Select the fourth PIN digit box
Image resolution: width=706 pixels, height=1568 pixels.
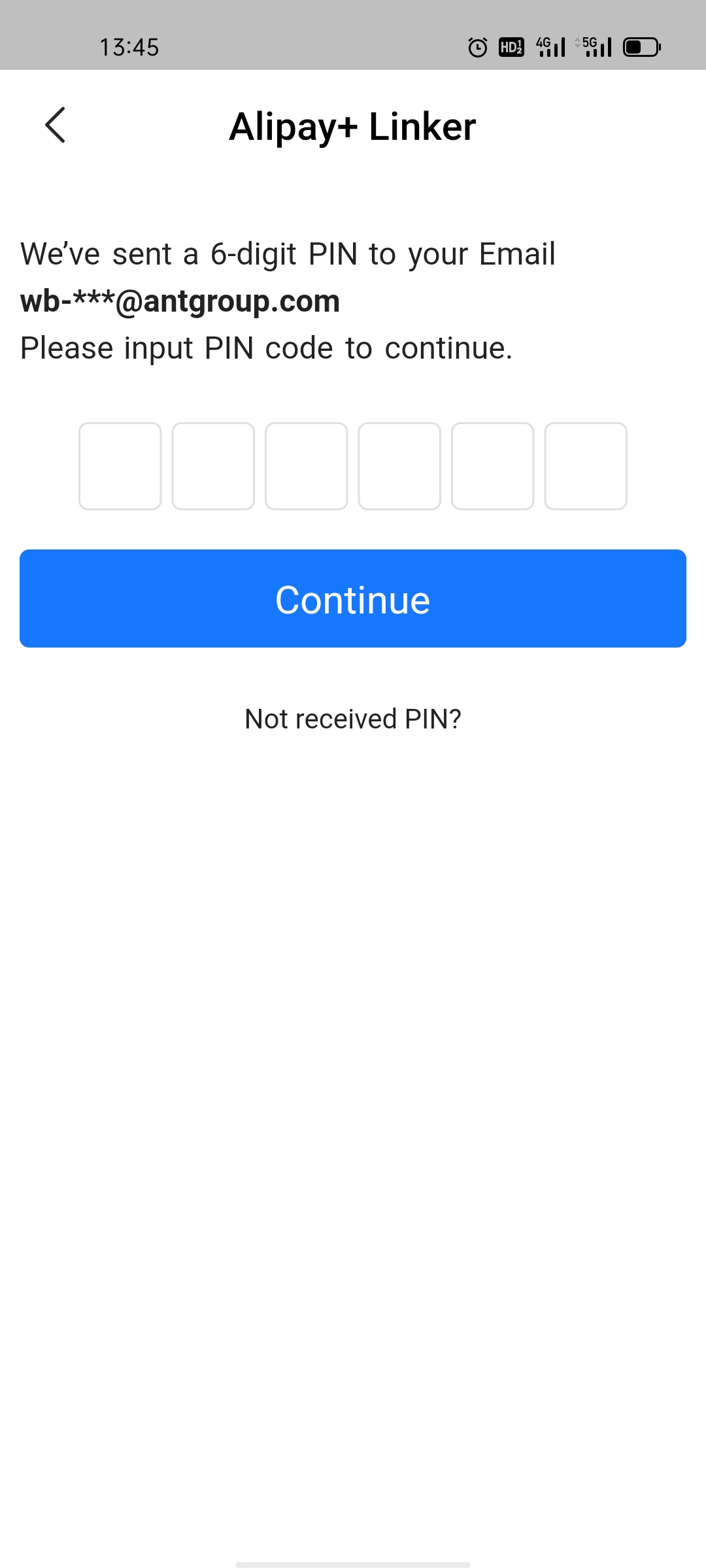tap(399, 466)
